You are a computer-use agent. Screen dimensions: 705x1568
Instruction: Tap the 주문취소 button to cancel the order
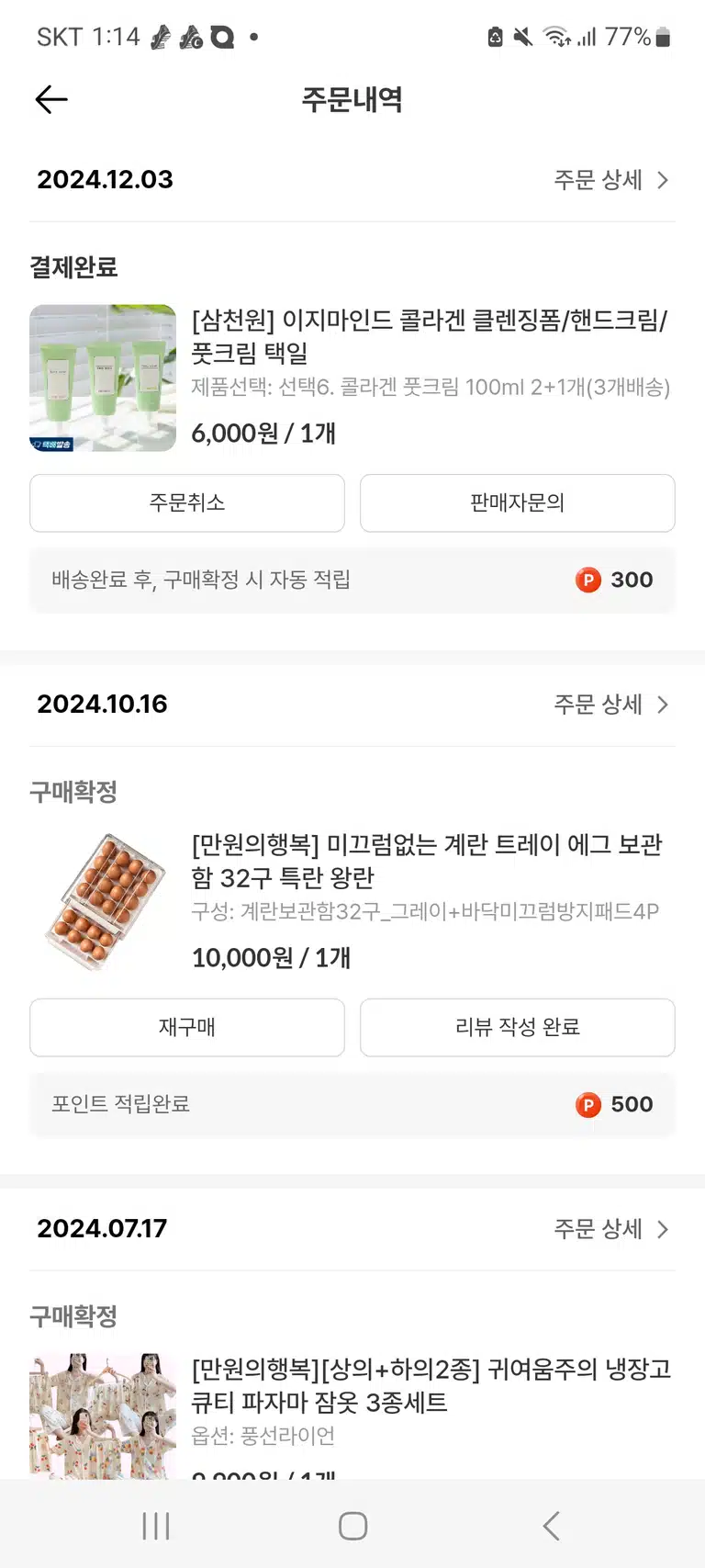tap(187, 502)
